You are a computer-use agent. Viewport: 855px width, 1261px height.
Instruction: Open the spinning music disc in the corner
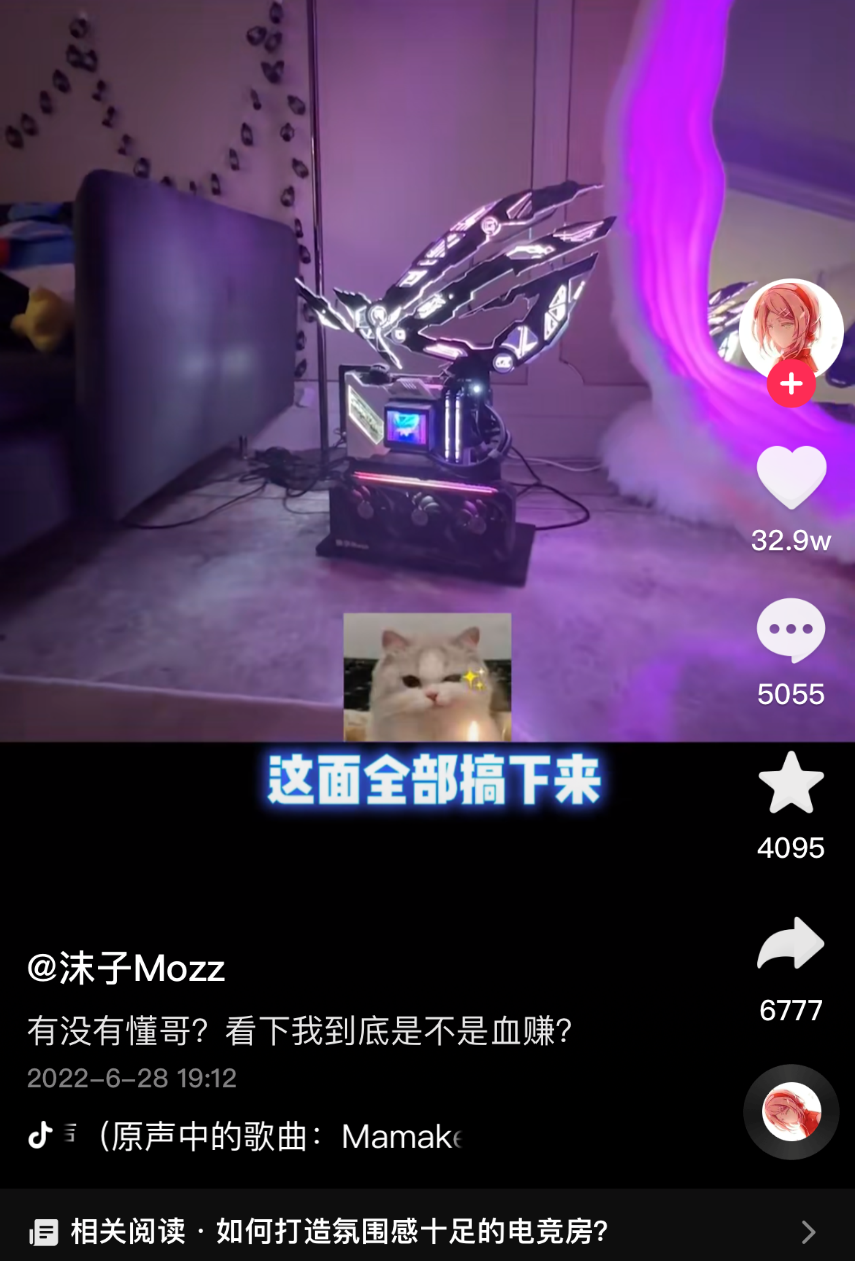click(x=791, y=1114)
